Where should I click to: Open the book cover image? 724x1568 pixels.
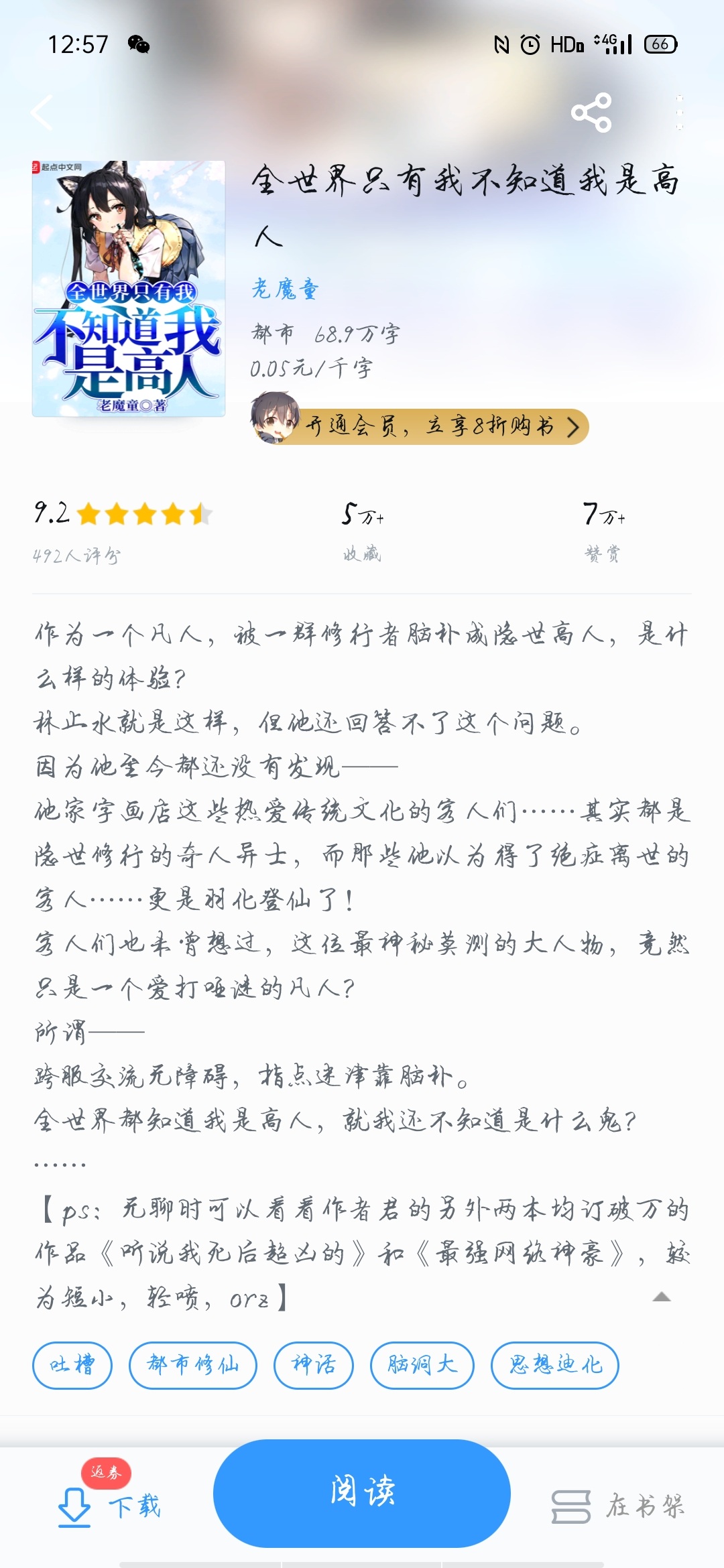coord(129,288)
